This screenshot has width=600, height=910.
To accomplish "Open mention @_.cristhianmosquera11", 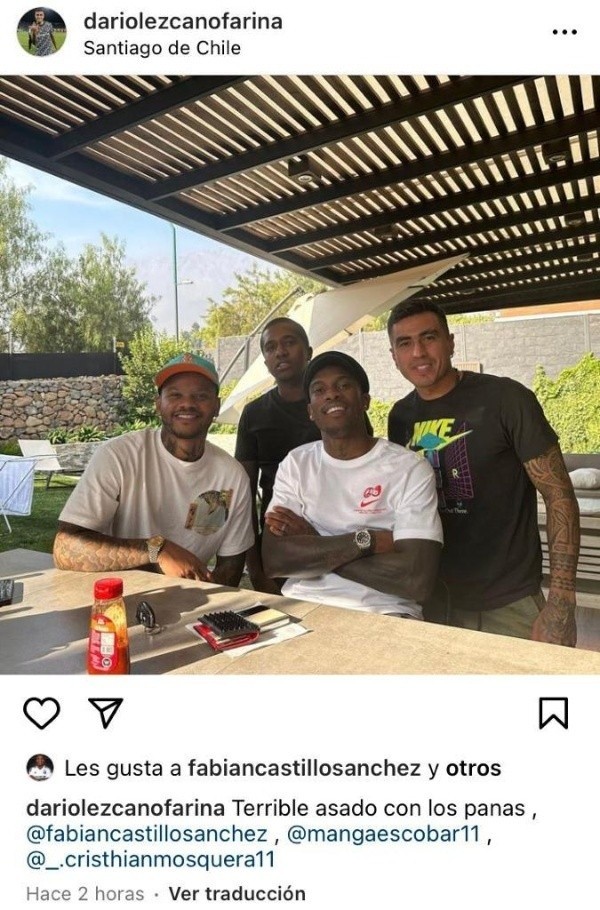I will [x=150, y=859].
